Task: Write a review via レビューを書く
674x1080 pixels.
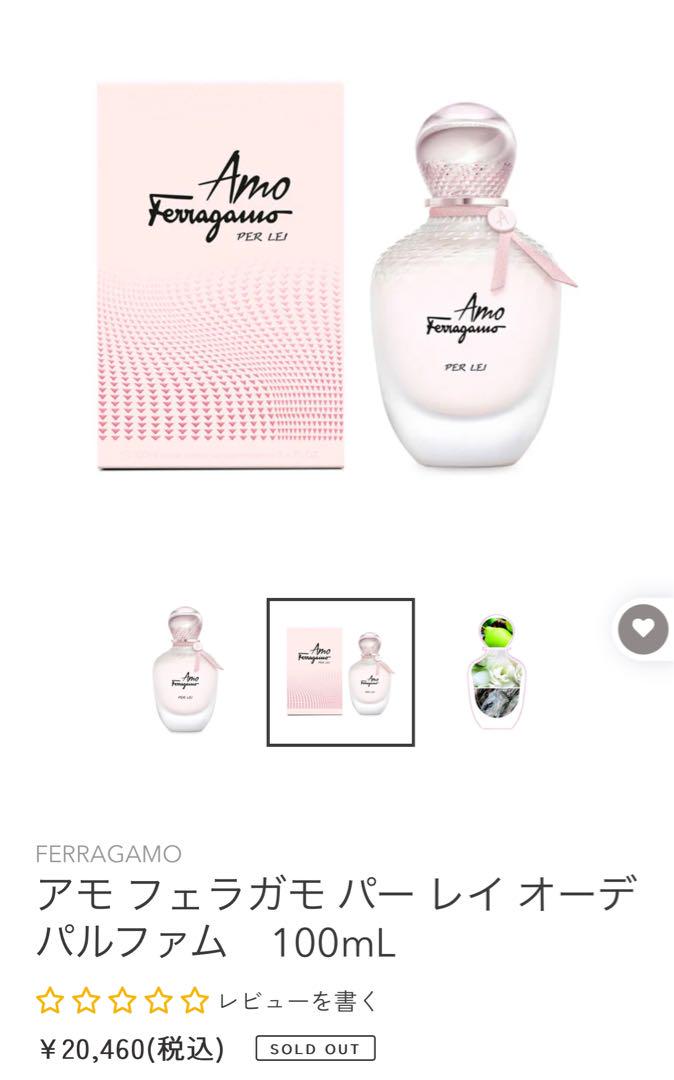Action: click(x=298, y=1000)
